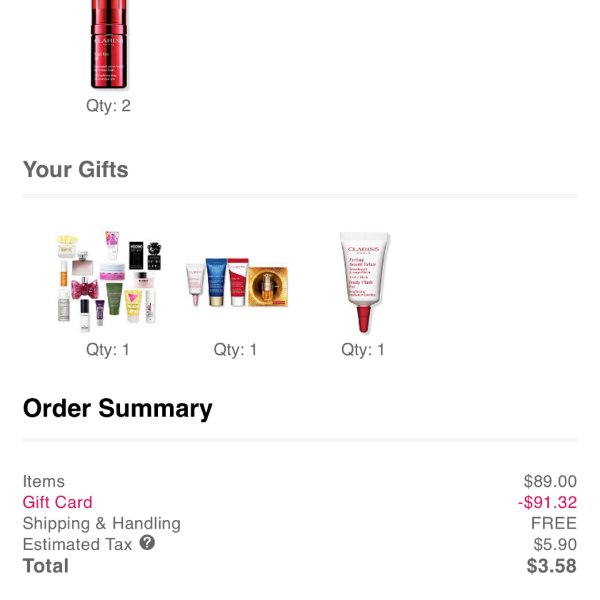View the multi-brand sample set gift
The width and height of the screenshot is (600, 600).
click(108, 279)
